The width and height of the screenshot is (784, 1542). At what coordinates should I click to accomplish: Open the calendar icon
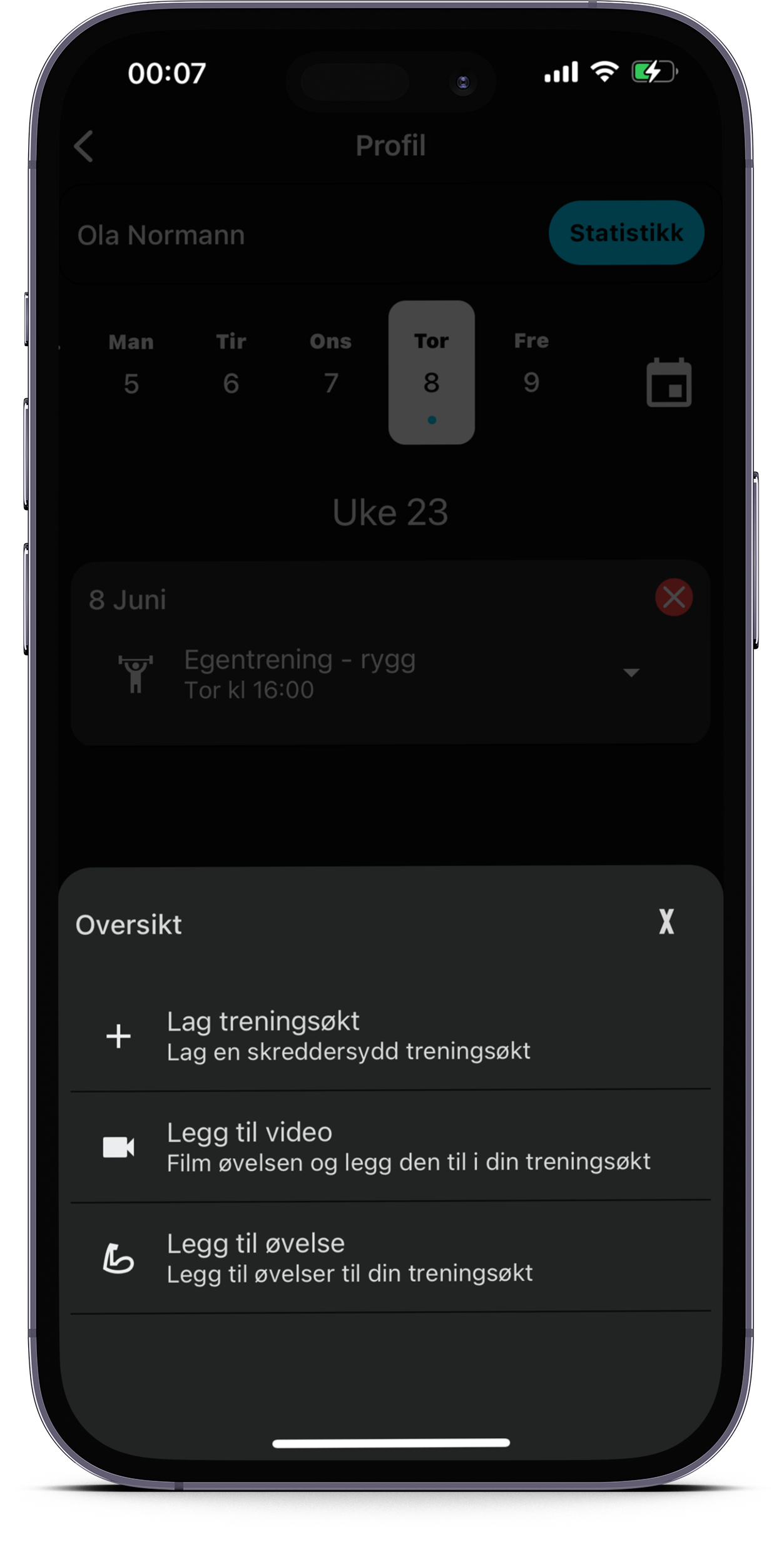click(668, 382)
